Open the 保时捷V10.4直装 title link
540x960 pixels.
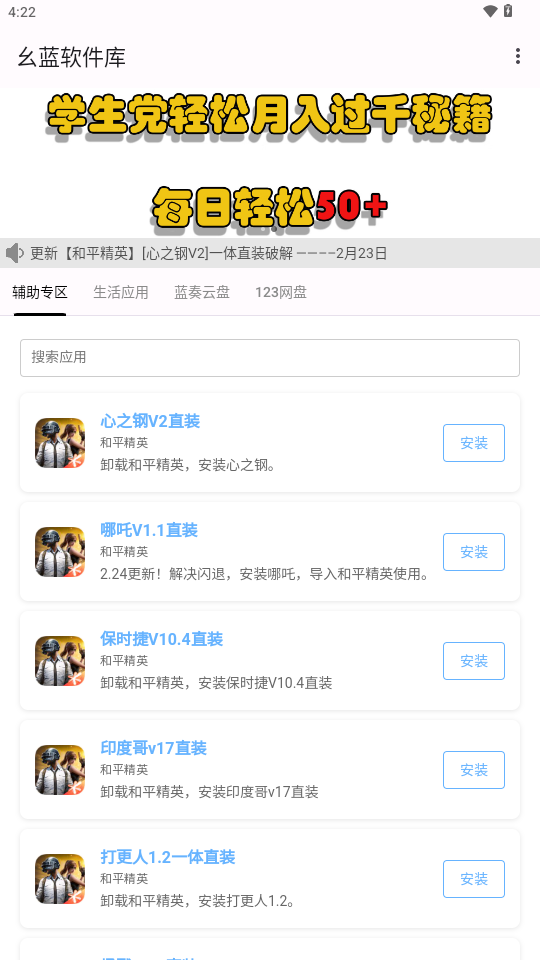(162, 639)
